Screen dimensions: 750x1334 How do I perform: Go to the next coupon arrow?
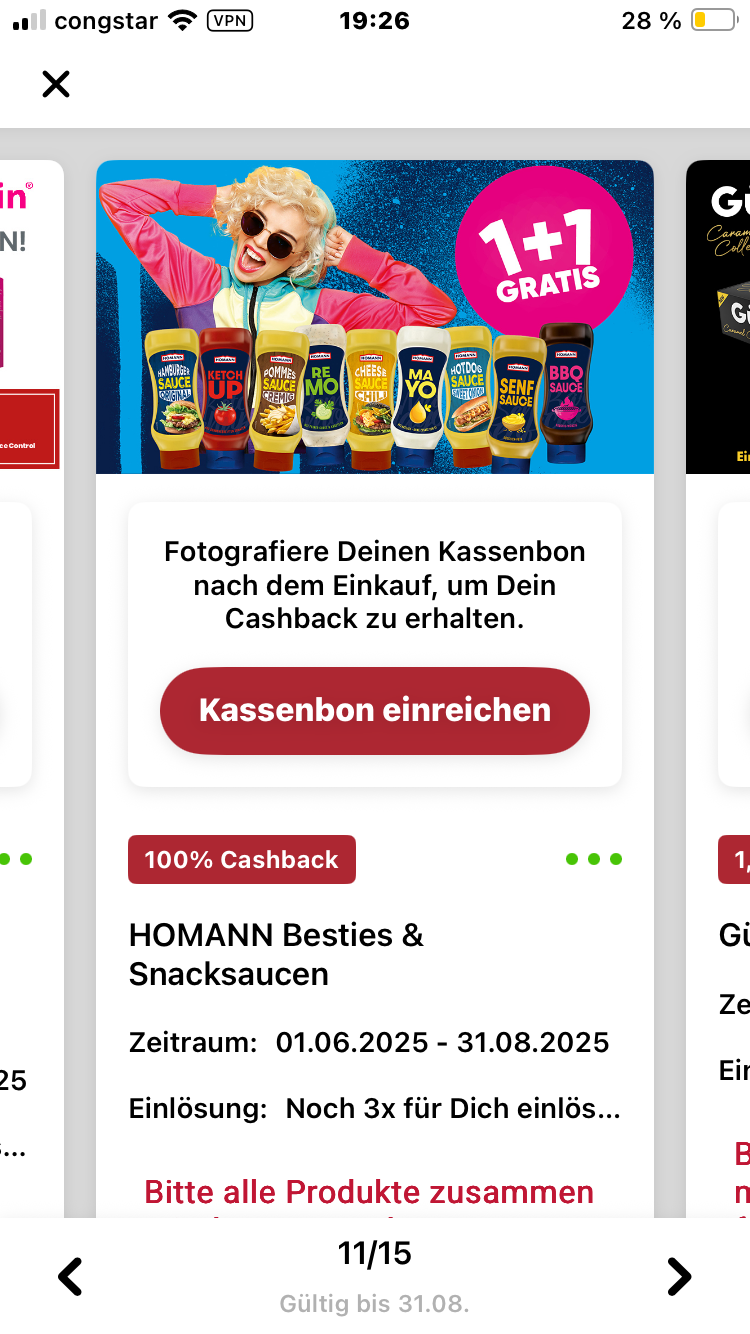click(679, 1276)
